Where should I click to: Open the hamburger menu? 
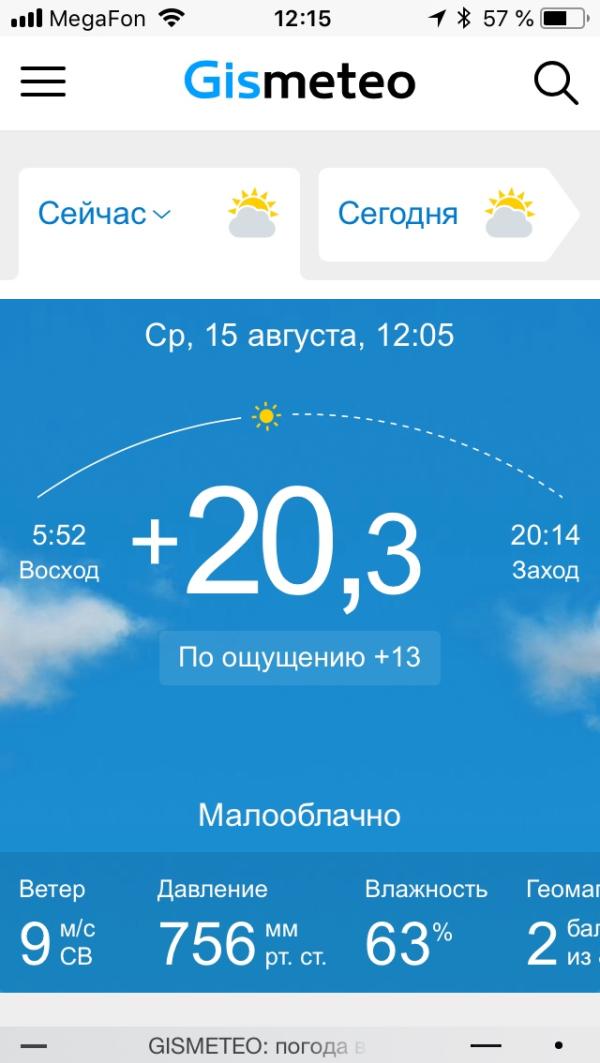pyautogui.click(x=43, y=82)
